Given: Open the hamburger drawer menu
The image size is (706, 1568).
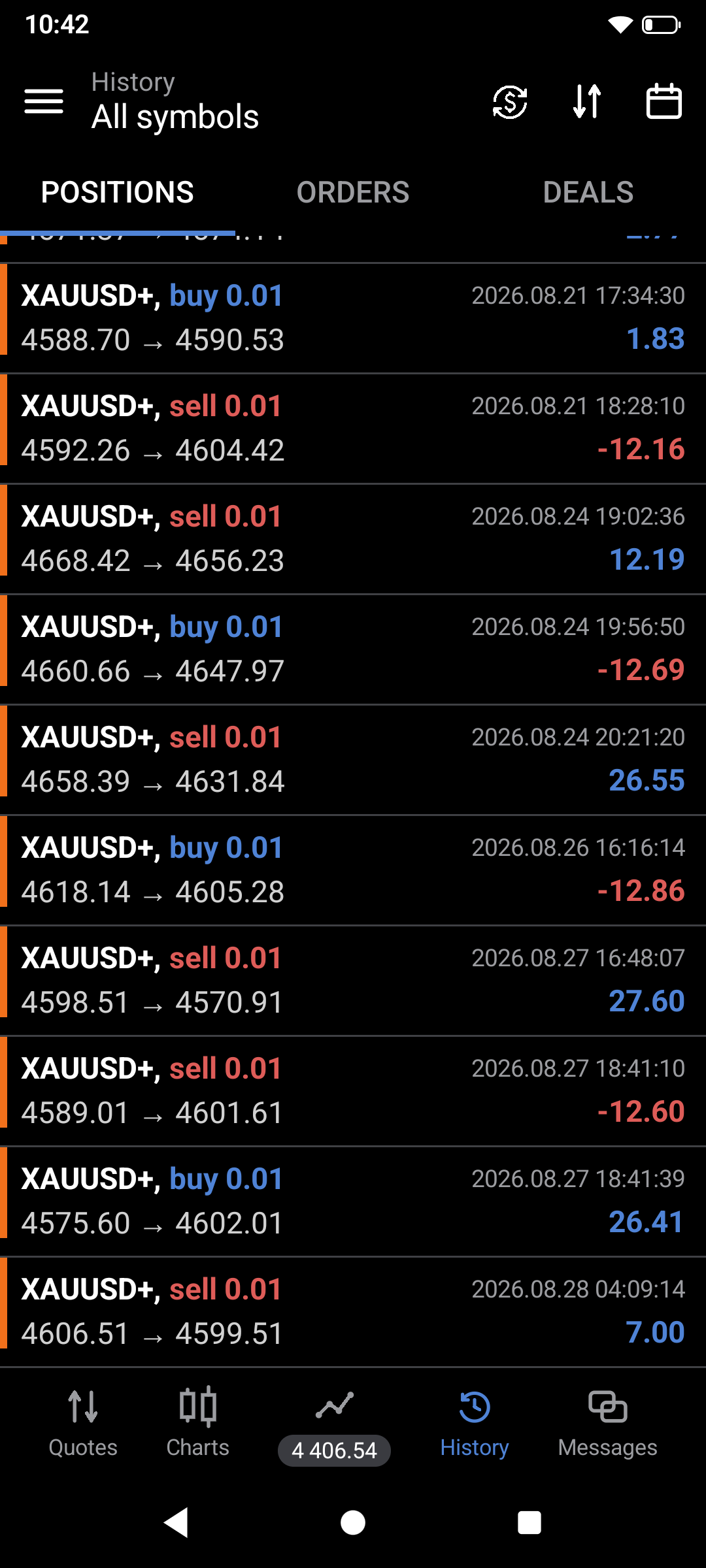Looking at the screenshot, I should coord(44,101).
